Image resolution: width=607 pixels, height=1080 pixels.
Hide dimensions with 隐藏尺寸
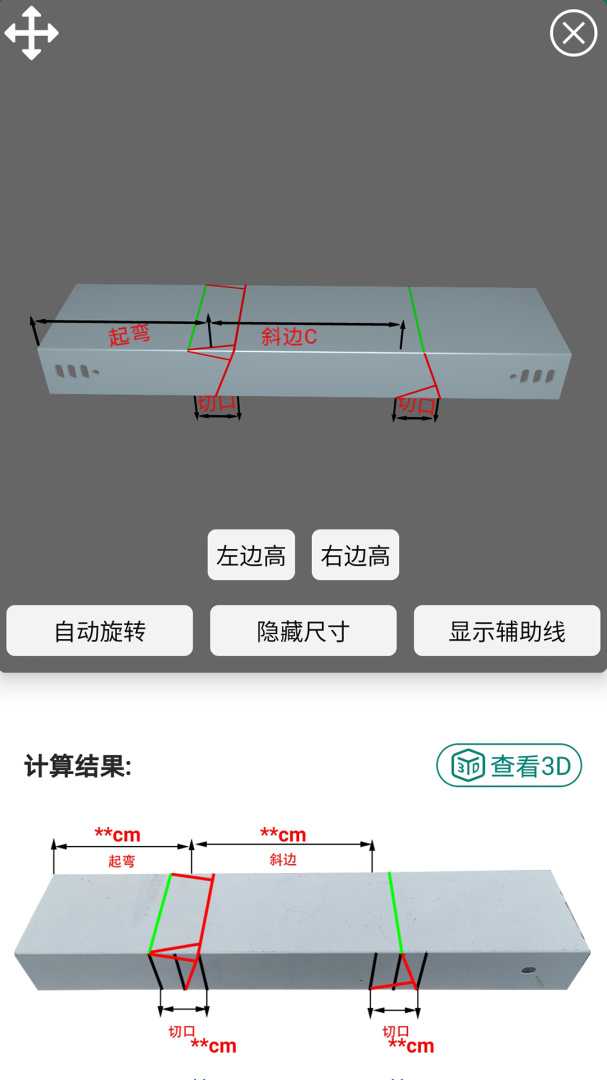coord(303,631)
